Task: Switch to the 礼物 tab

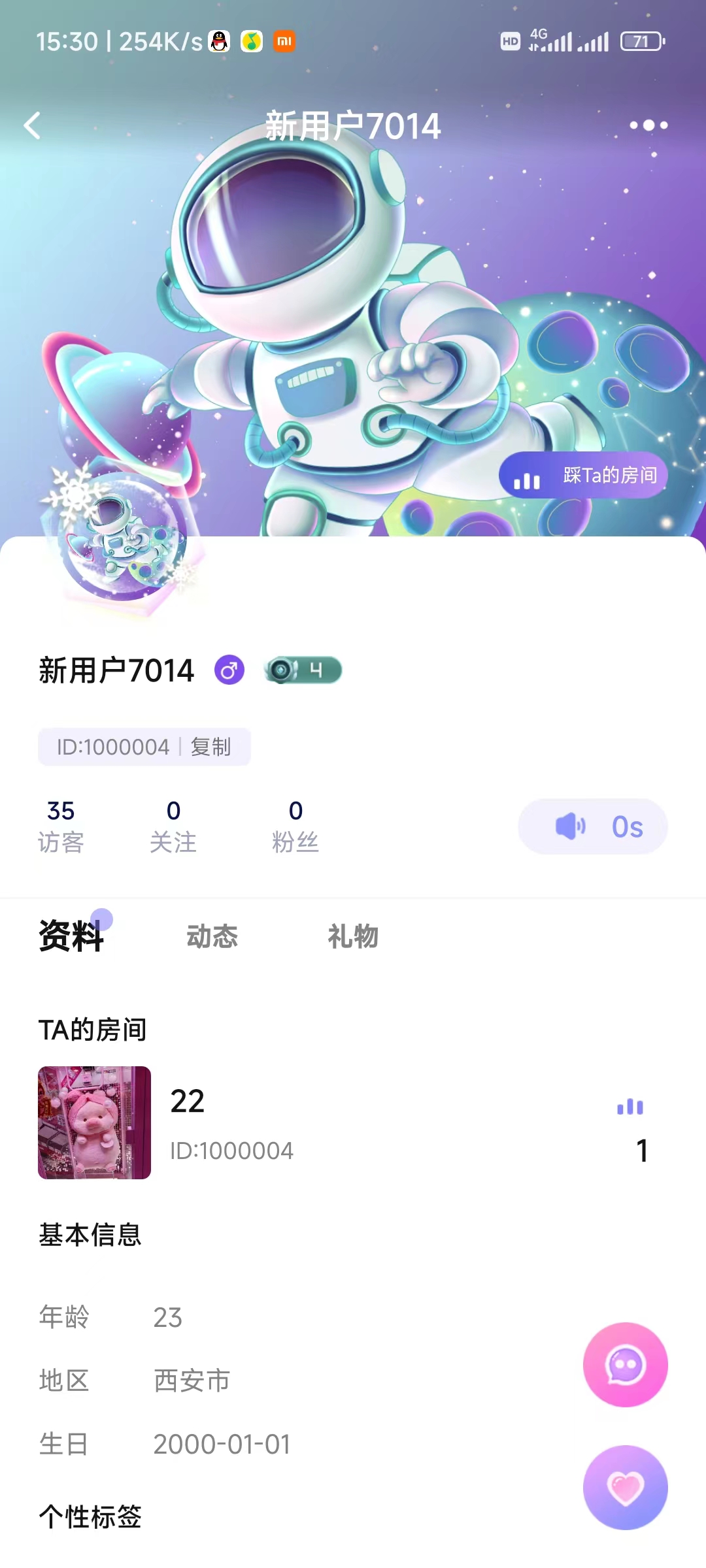Action: click(x=352, y=936)
